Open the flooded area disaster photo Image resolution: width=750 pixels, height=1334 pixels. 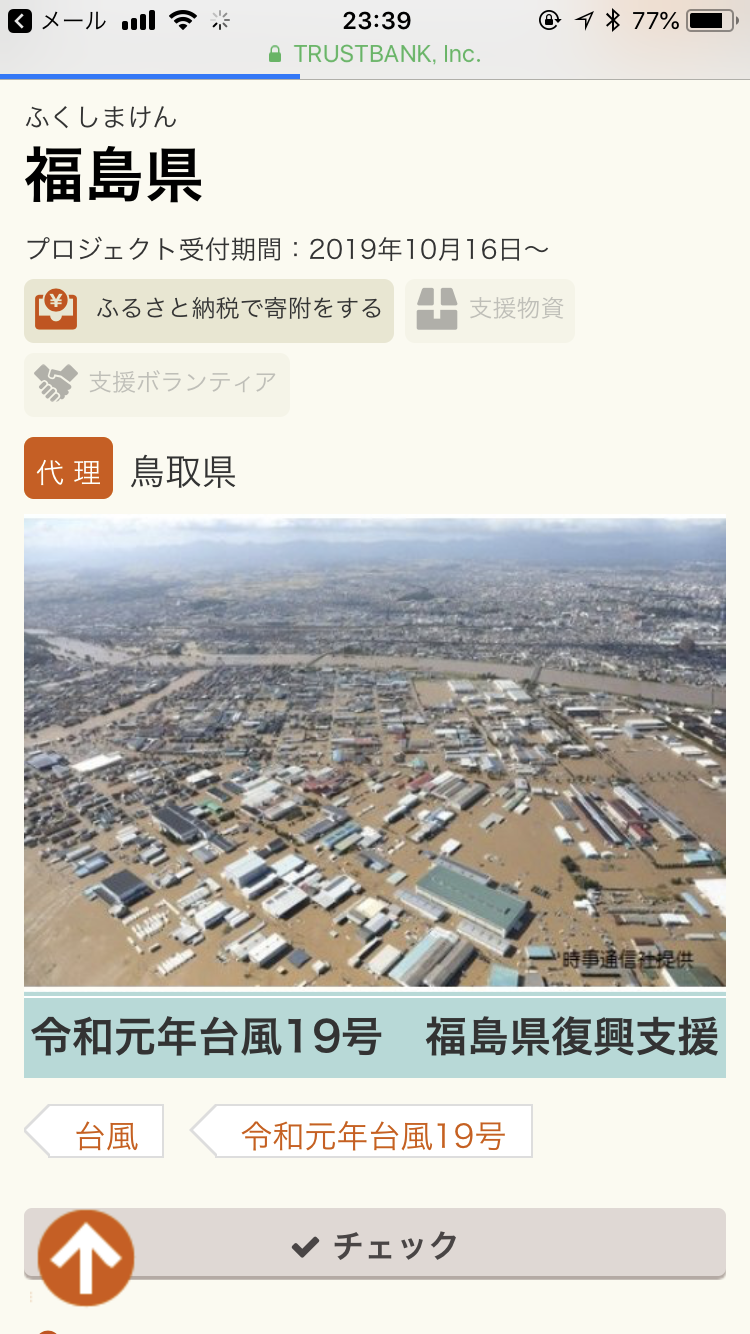click(375, 752)
